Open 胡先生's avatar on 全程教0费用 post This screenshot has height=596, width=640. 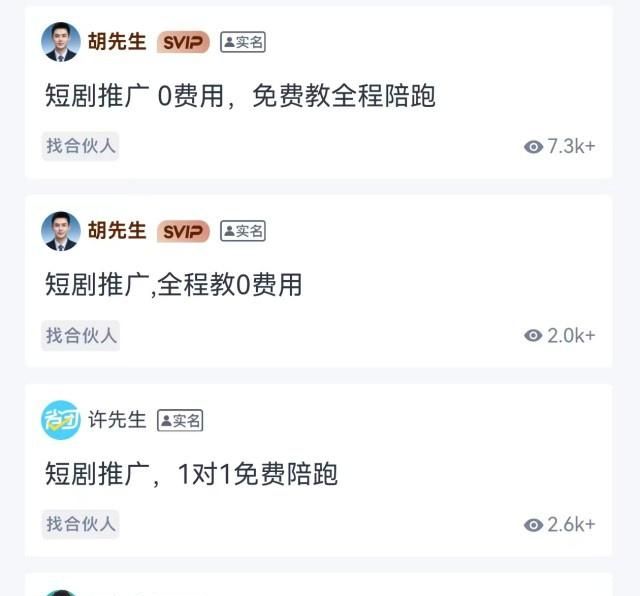click(x=61, y=231)
